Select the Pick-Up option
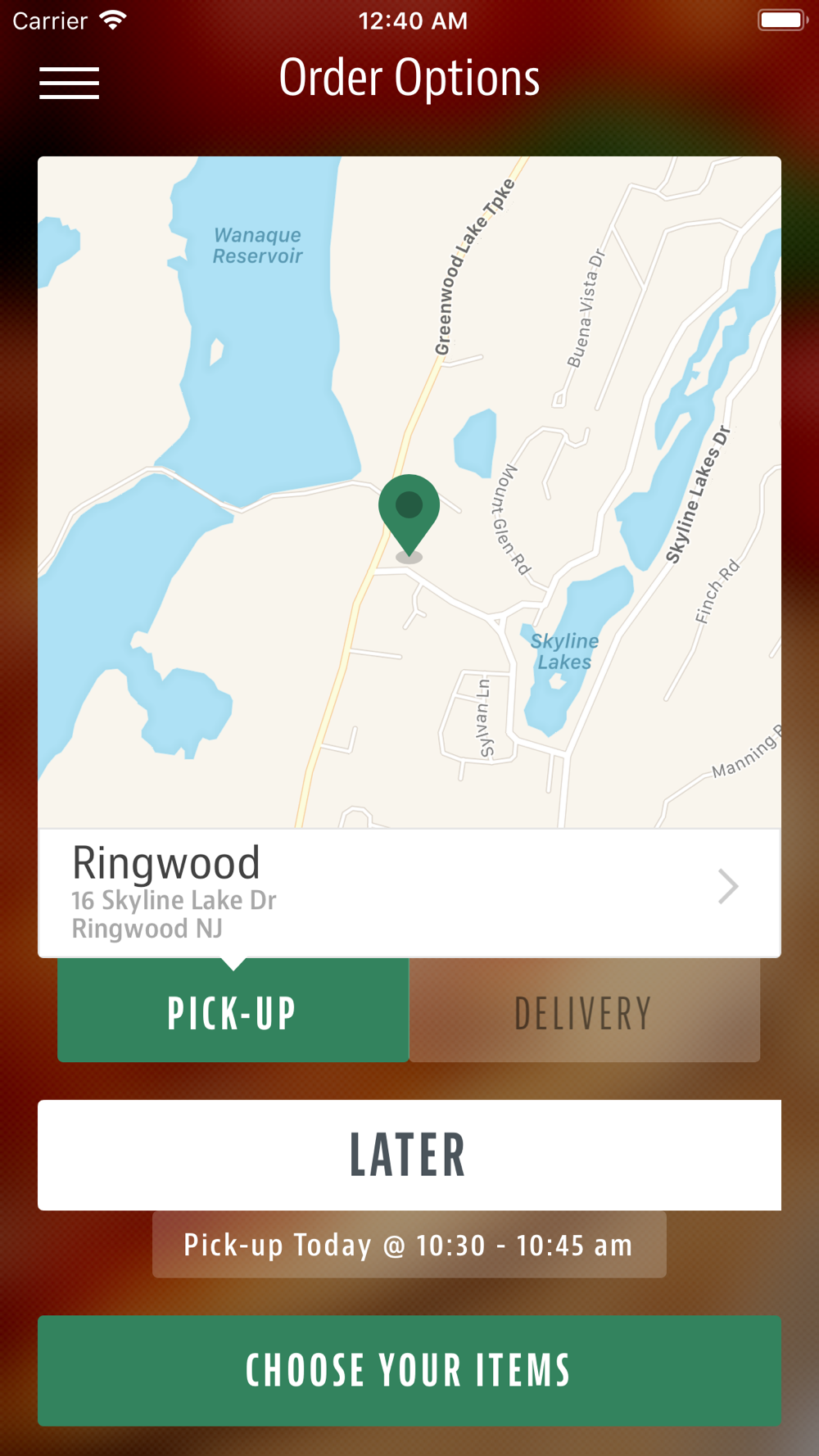 pyautogui.click(x=233, y=1011)
